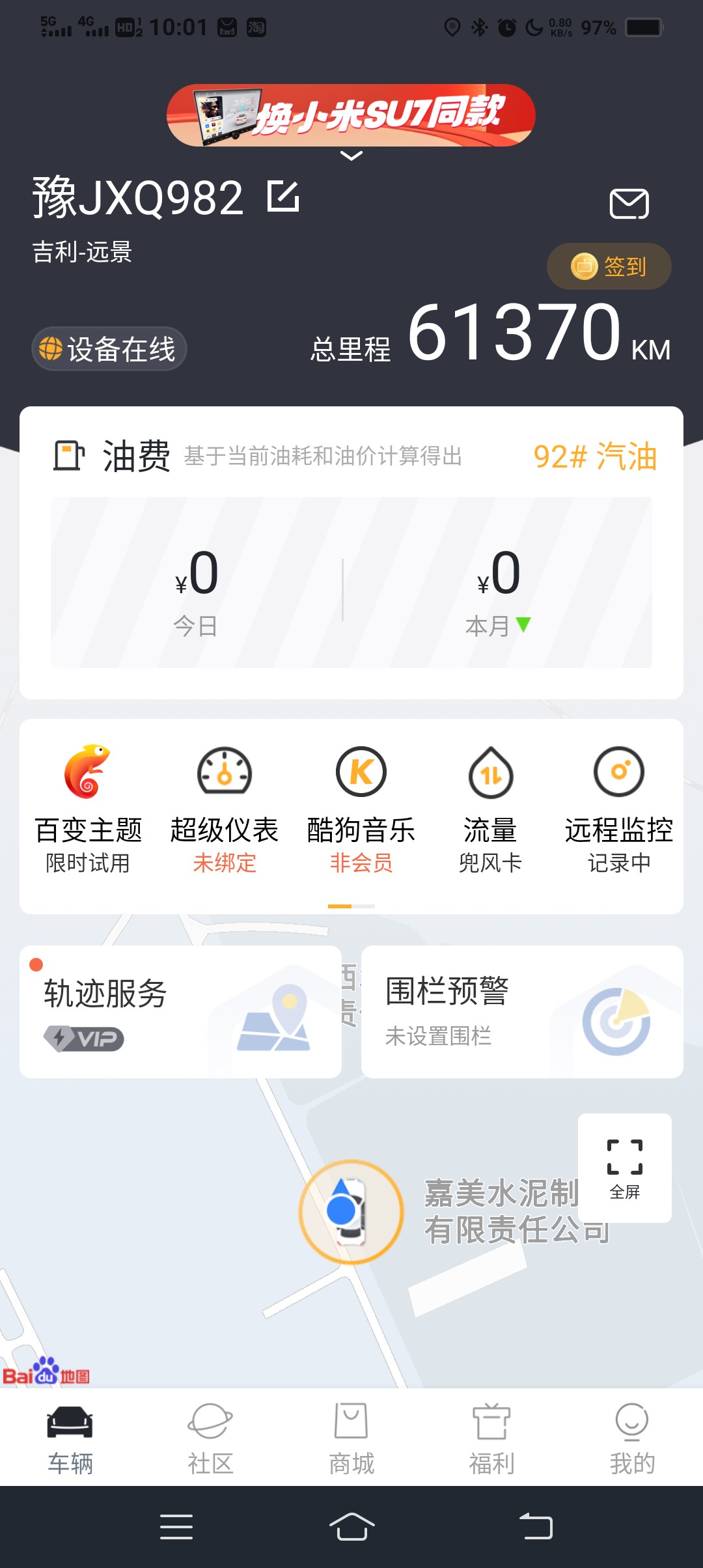Open the 换小米SU7同款 promo banner
The image size is (703, 1568).
click(351, 115)
